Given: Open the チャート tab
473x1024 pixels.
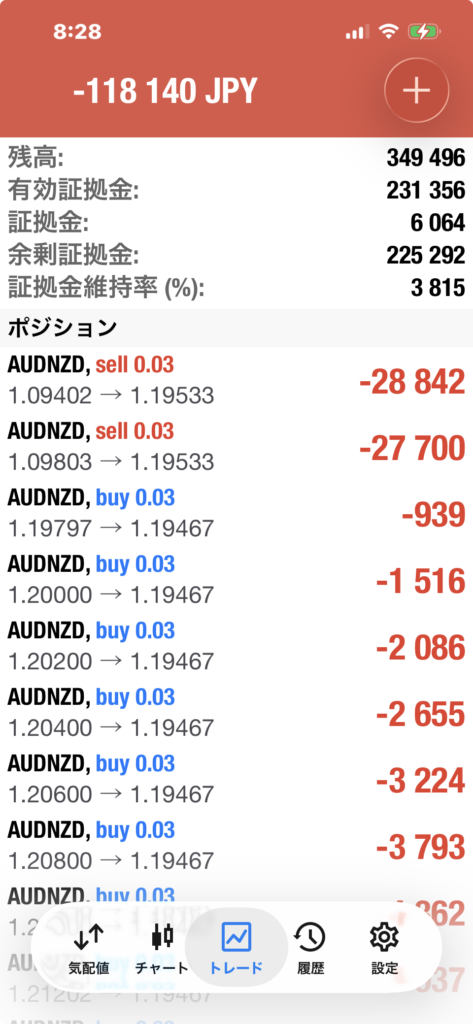Looking at the screenshot, I should click(x=161, y=950).
